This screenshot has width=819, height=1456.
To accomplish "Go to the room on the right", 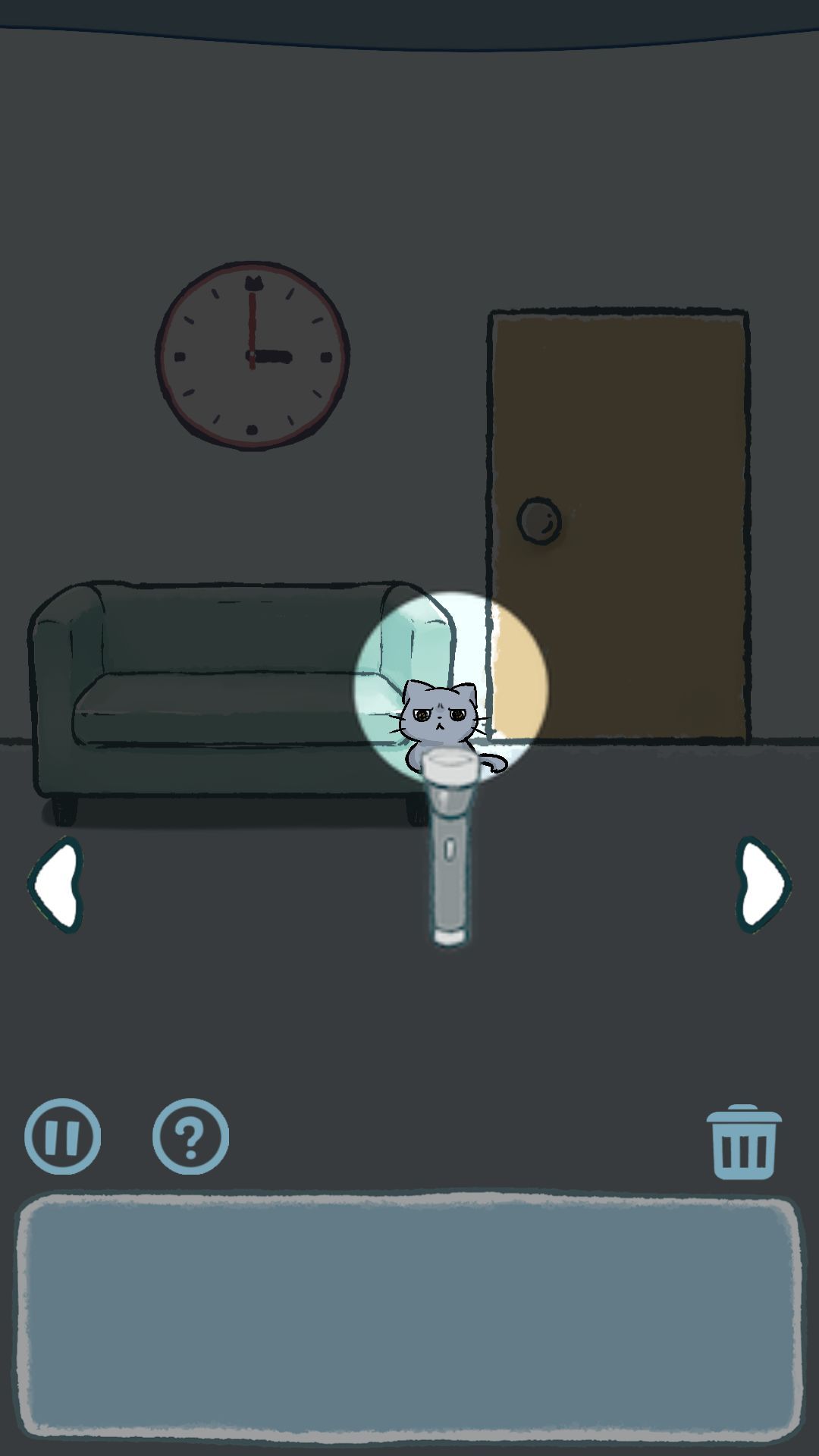I will [763, 884].
